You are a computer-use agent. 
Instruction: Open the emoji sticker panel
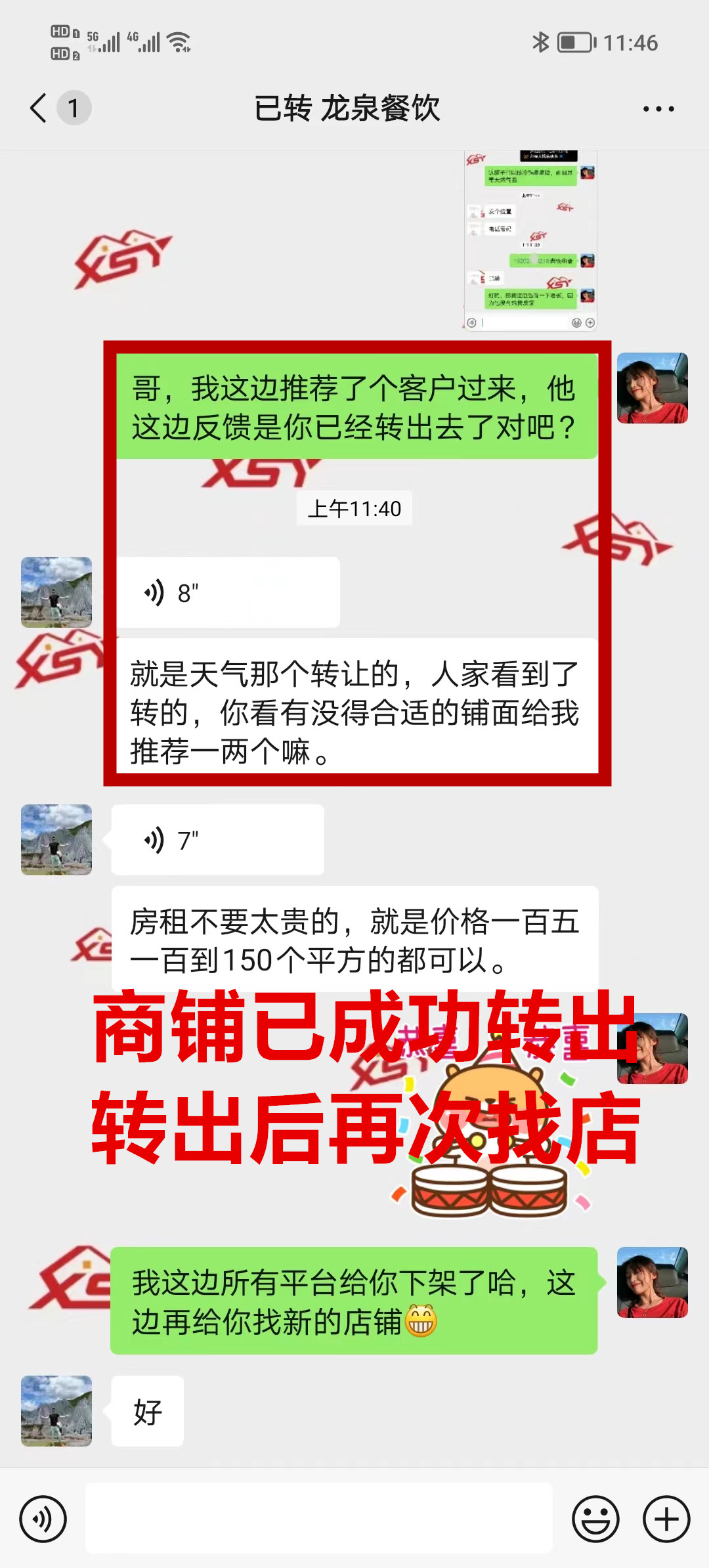(x=595, y=1519)
